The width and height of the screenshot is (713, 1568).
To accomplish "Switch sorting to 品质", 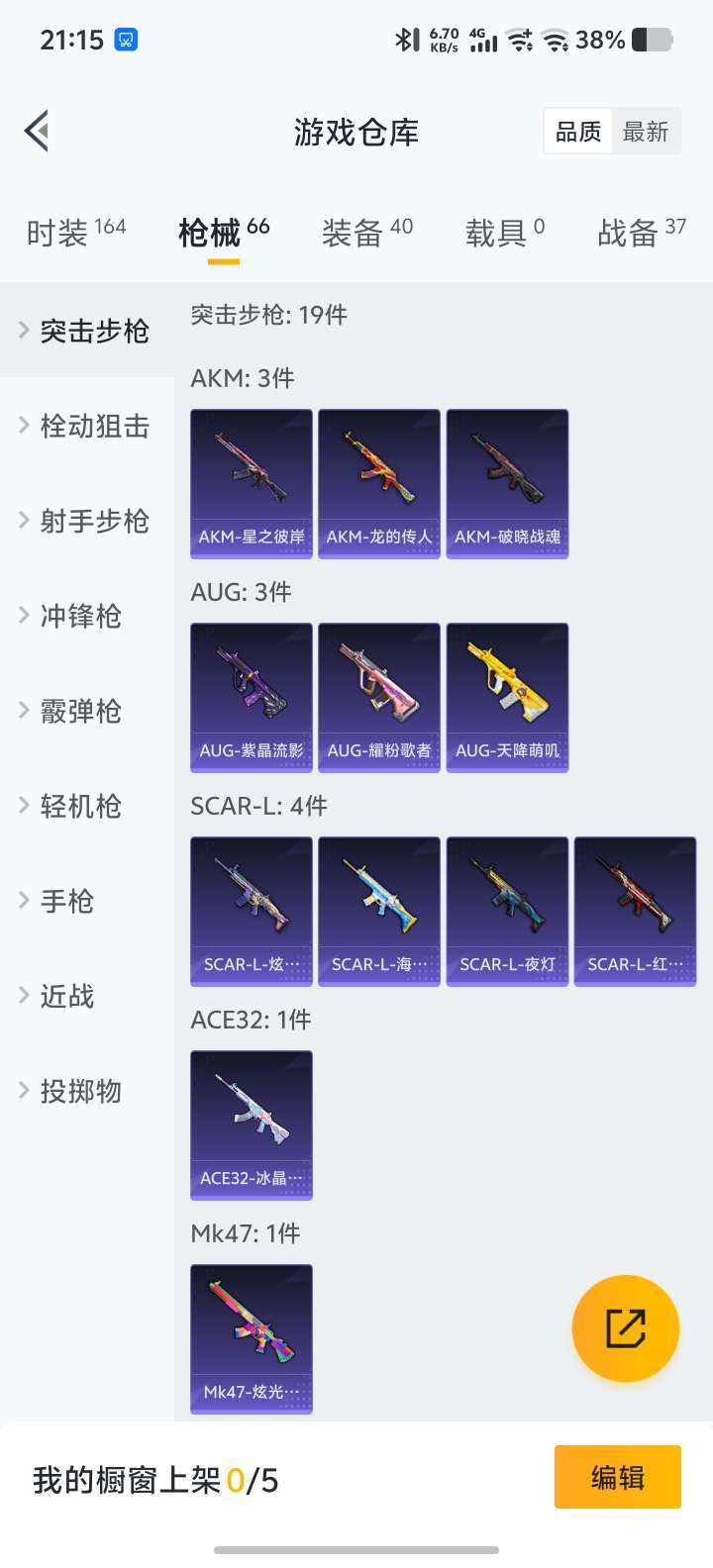I will pos(577,131).
